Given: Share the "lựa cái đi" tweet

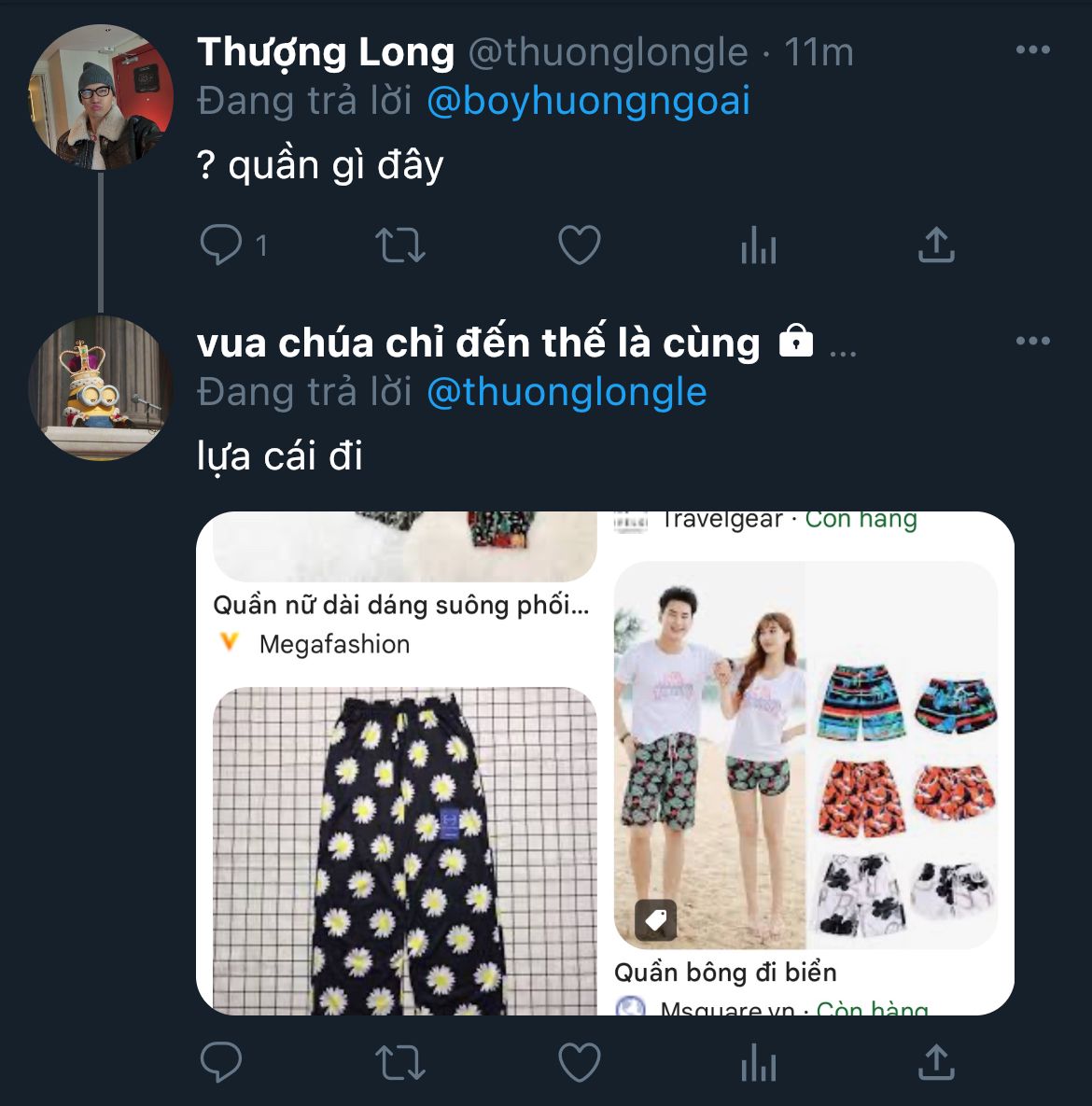Looking at the screenshot, I should coord(936,1062).
